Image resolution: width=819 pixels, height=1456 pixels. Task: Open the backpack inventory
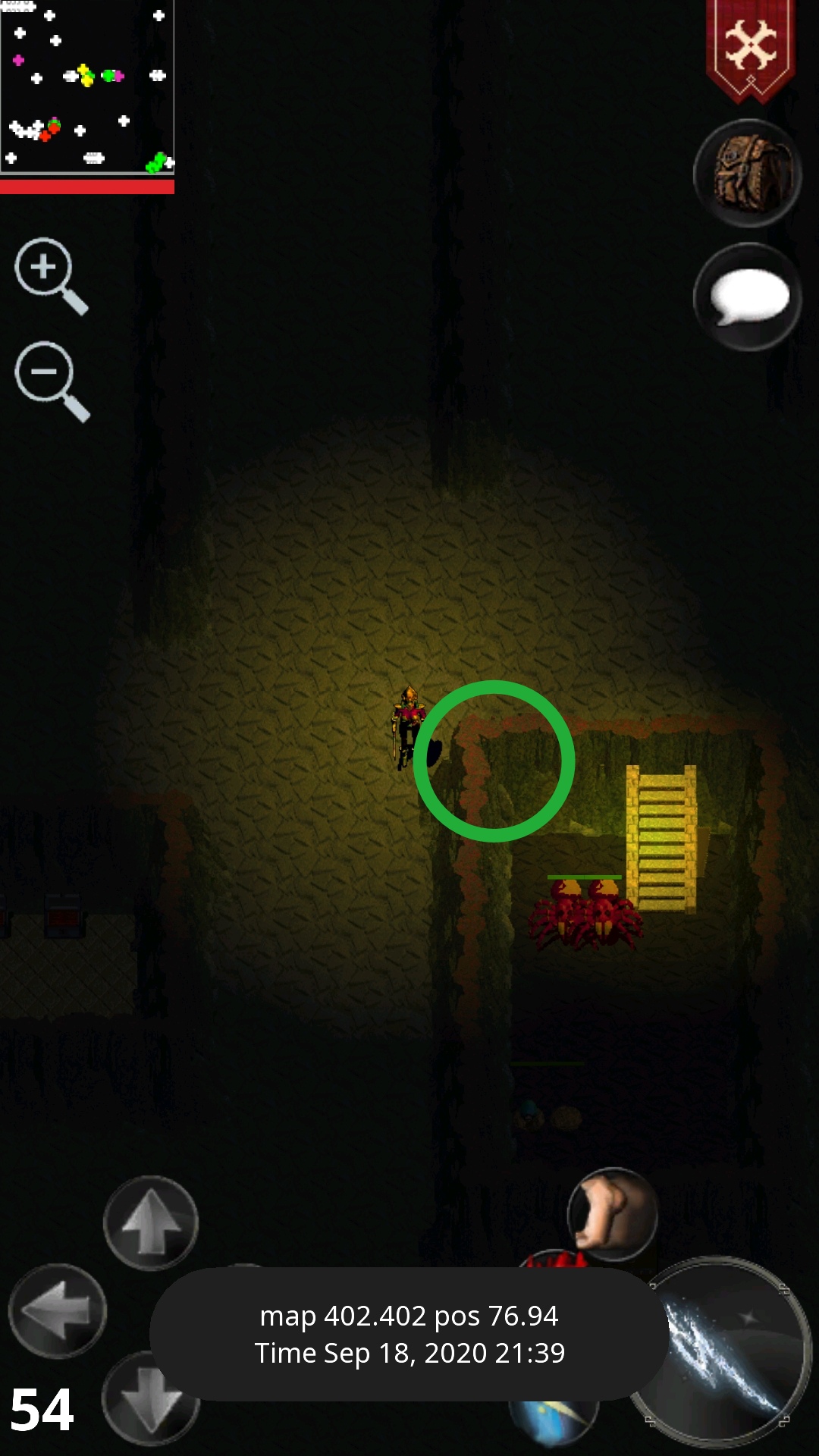click(748, 174)
